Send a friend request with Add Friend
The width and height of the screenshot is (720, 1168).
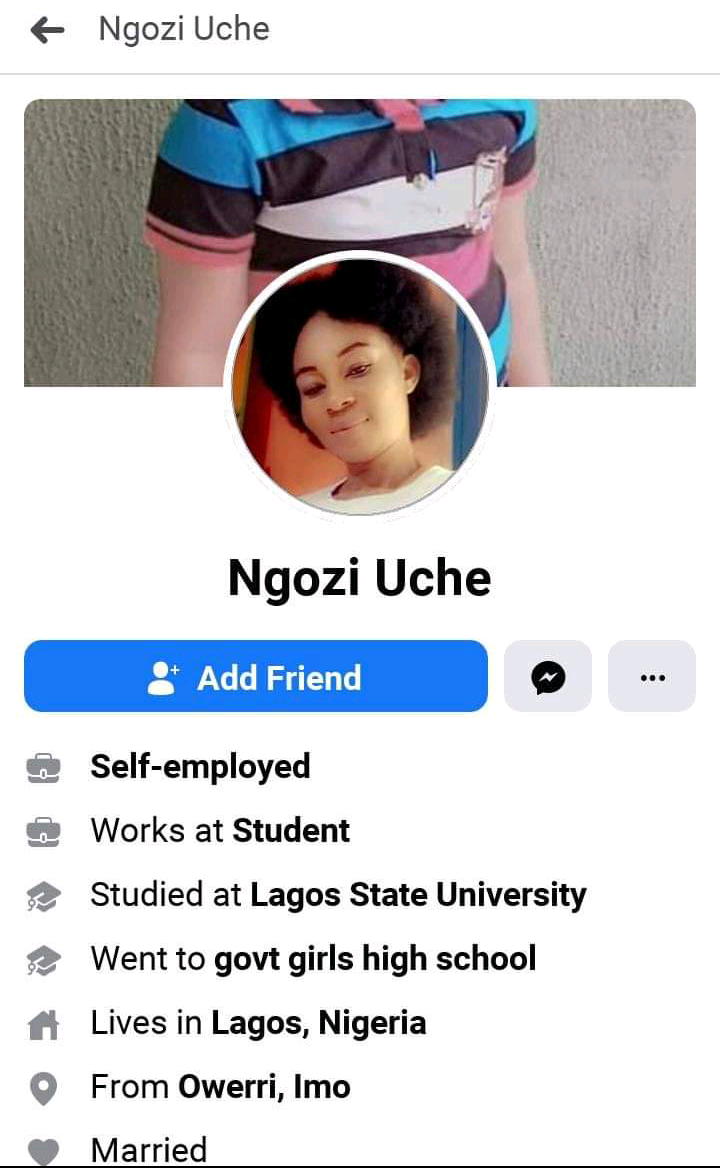pos(256,677)
